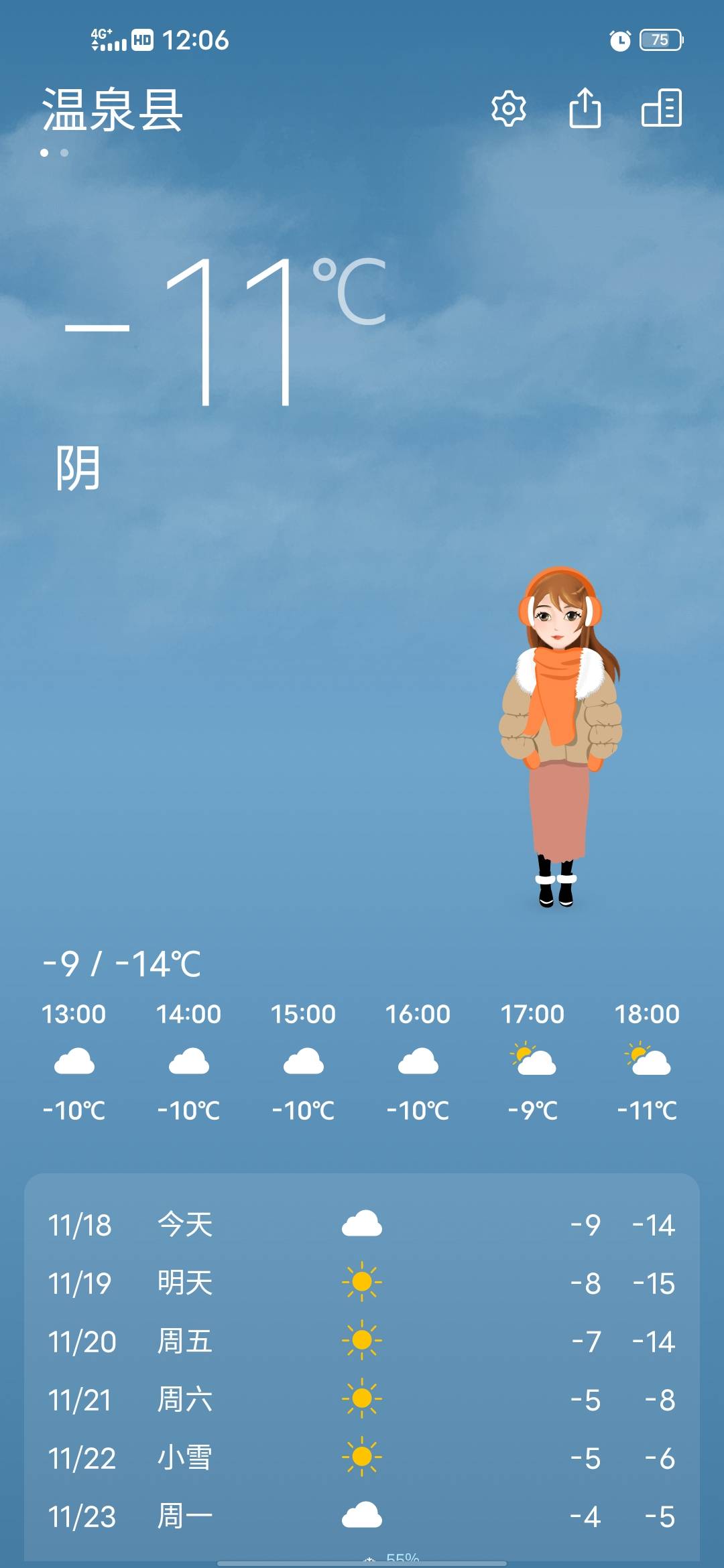Image resolution: width=724 pixels, height=1568 pixels.
Task: Open the 小雪 11/22 forecast row
Action: (x=362, y=1457)
